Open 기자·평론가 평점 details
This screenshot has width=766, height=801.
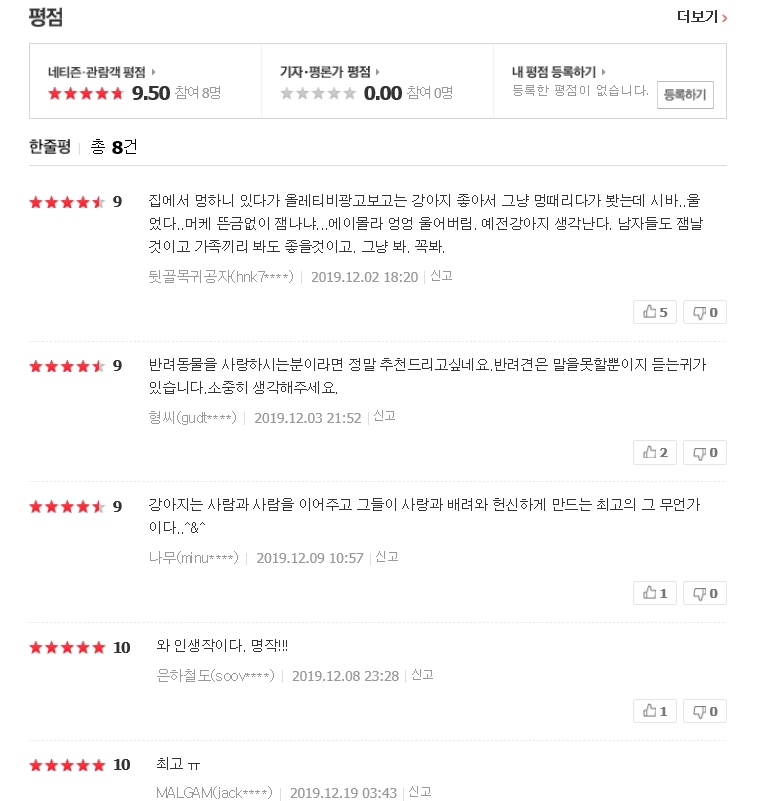(328, 72)
